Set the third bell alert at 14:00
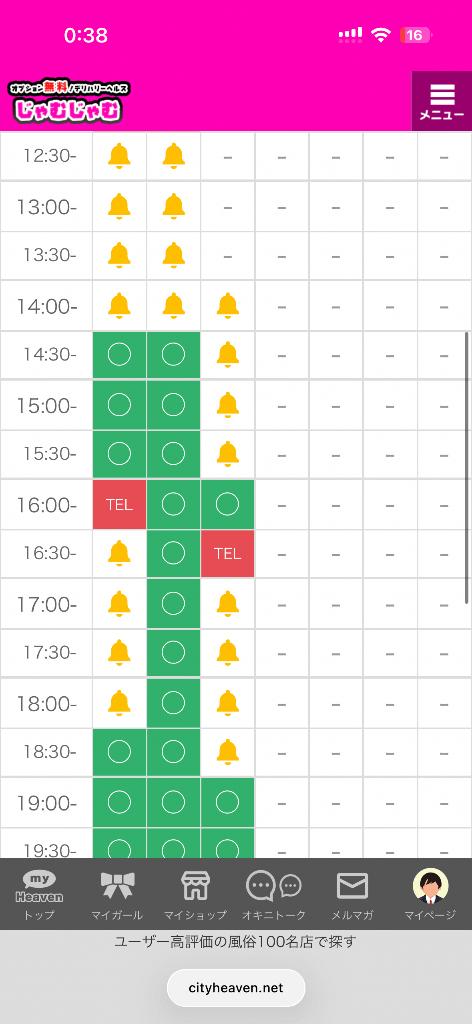The height and width of the screenshot is (1024, 472). [x=227, y=305]
